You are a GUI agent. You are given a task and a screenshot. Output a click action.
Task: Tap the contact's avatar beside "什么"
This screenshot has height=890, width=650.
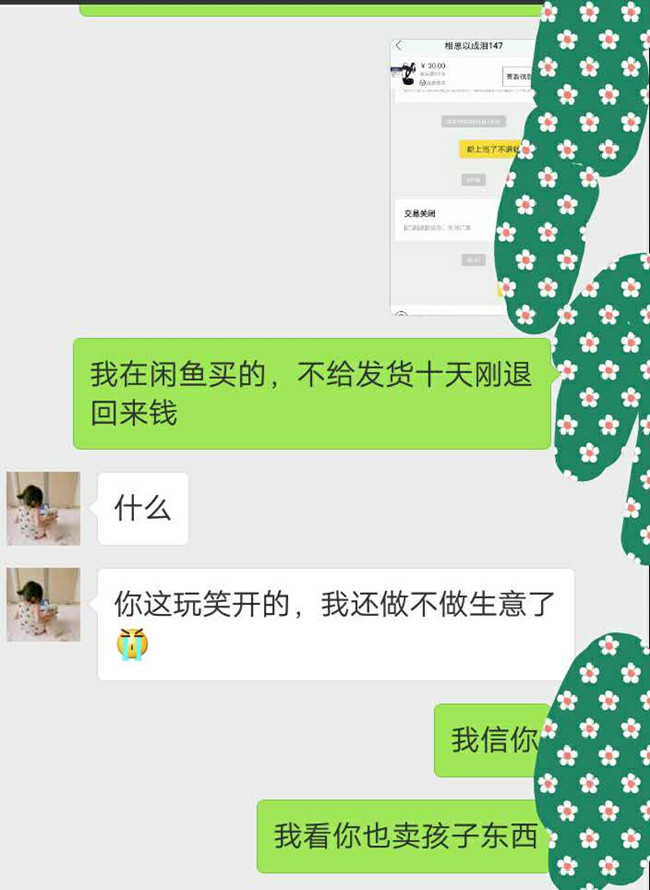[43, 508]
